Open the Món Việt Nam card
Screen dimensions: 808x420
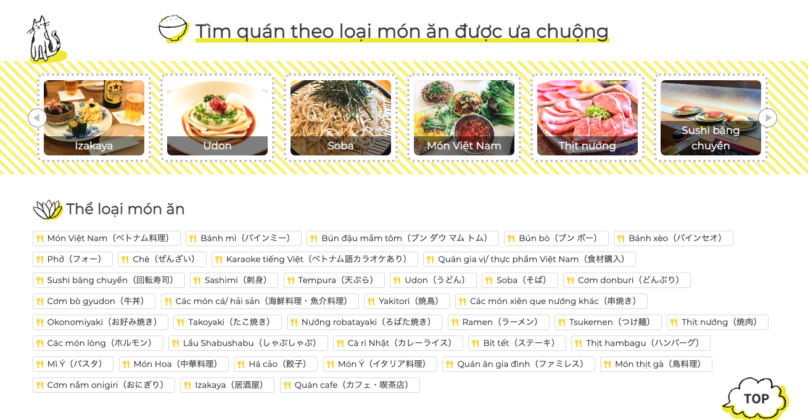tap(463, 118)
